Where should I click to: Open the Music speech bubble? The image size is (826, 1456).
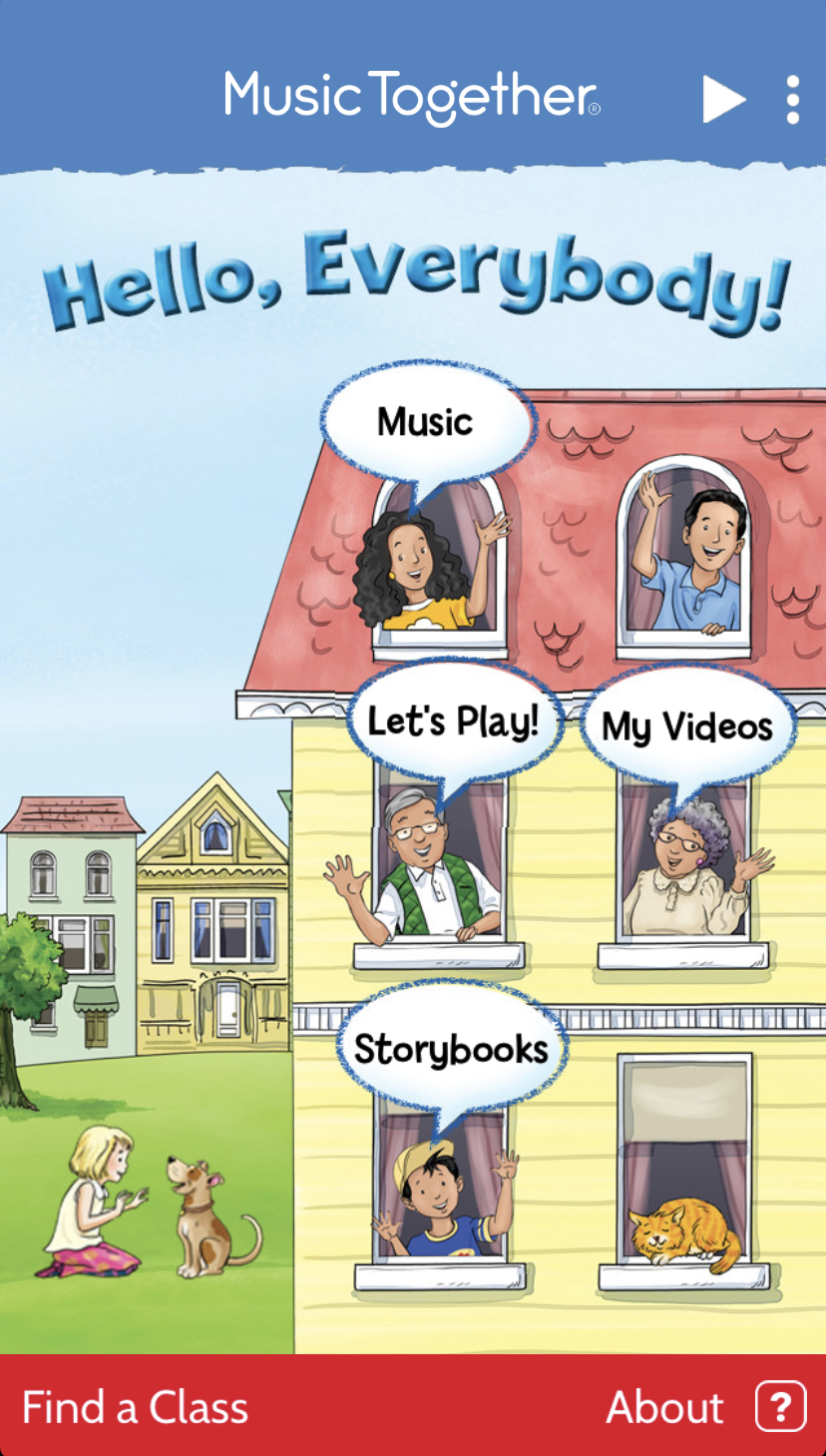tap(426, 422)
